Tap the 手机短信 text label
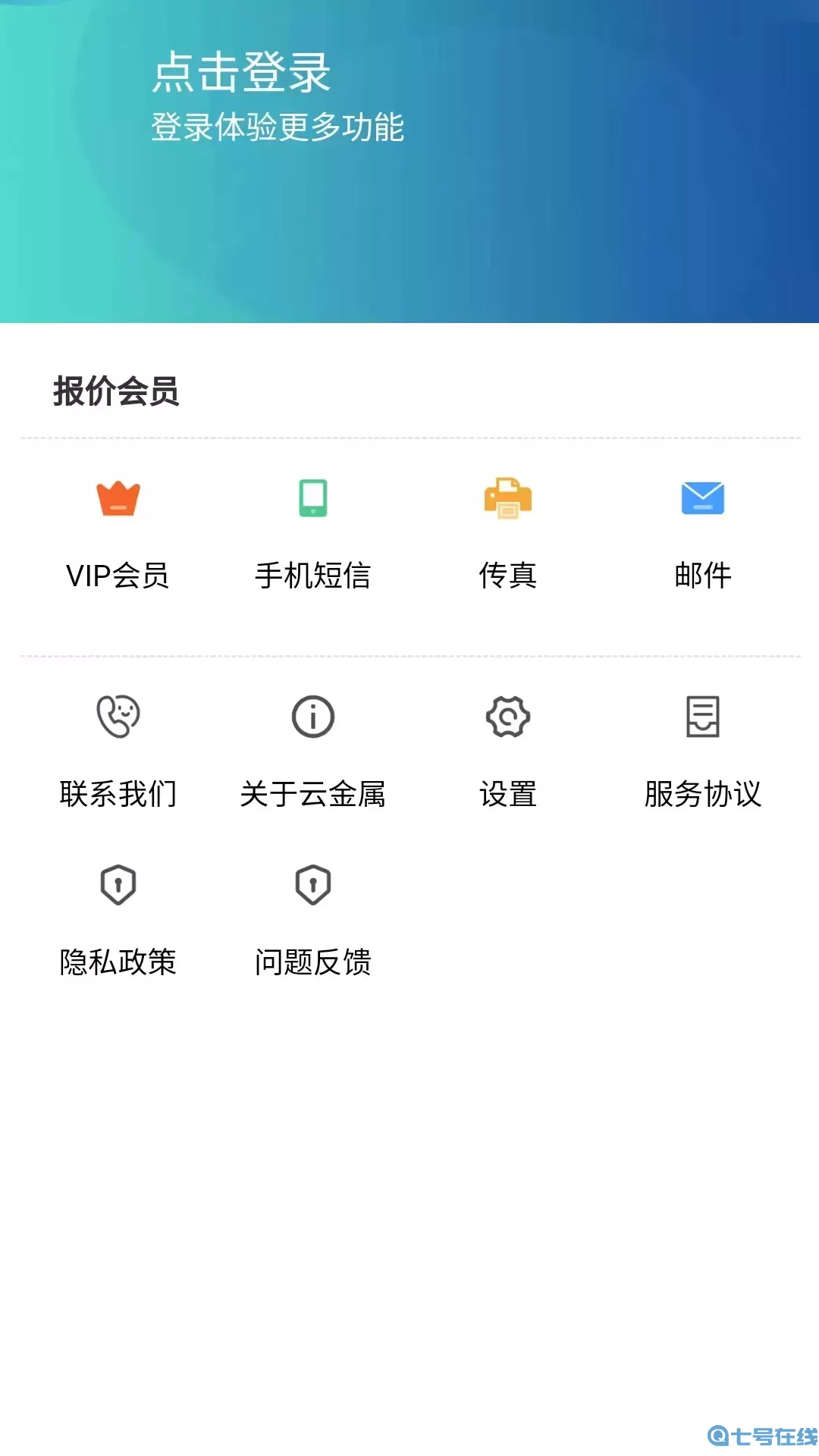 pyautogui.click(x=314, y=575)
